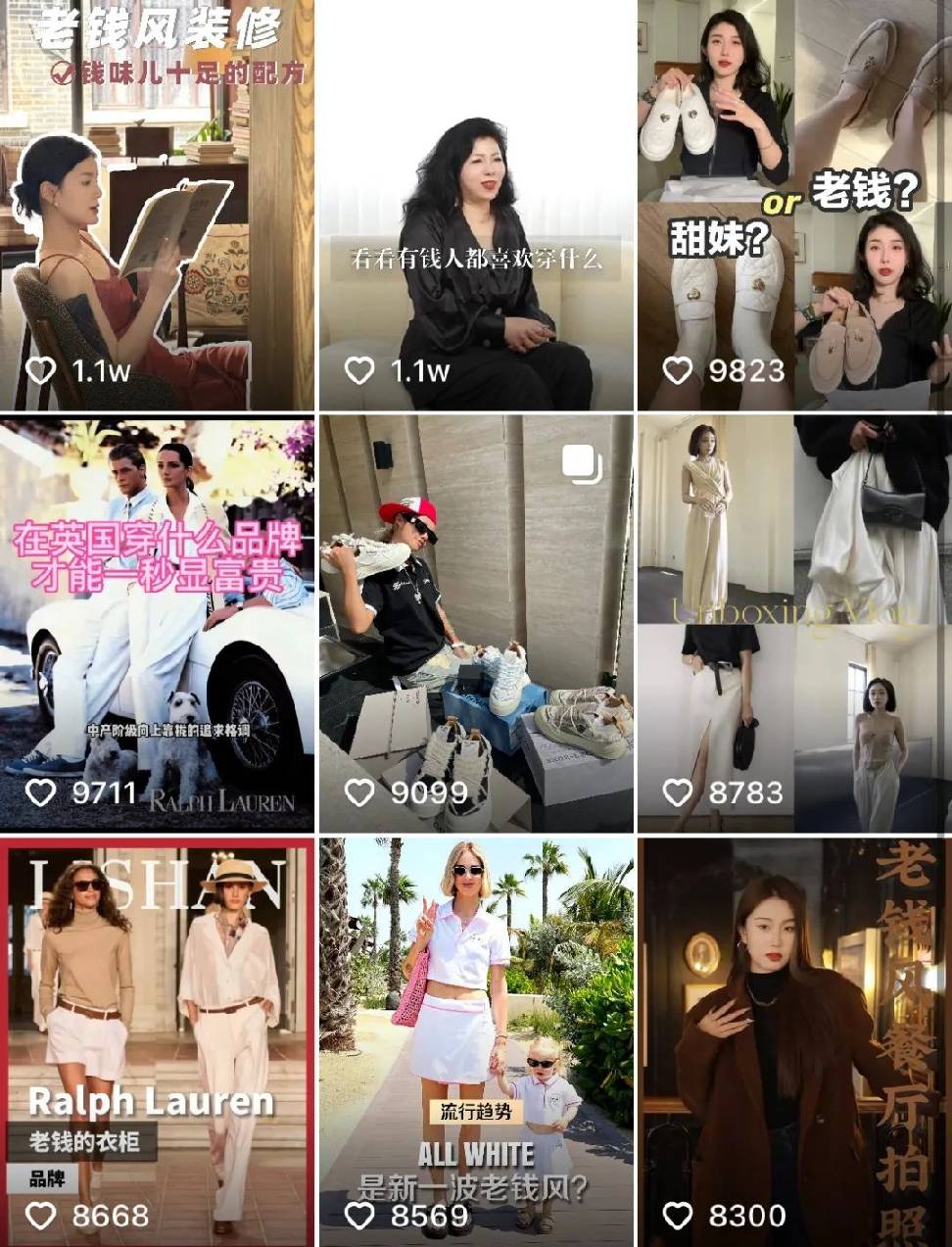952x1247 pixels.
Task: Open the Ralph Lauren 老钱的衣柜 video
Action: [x=157, y=1041]
